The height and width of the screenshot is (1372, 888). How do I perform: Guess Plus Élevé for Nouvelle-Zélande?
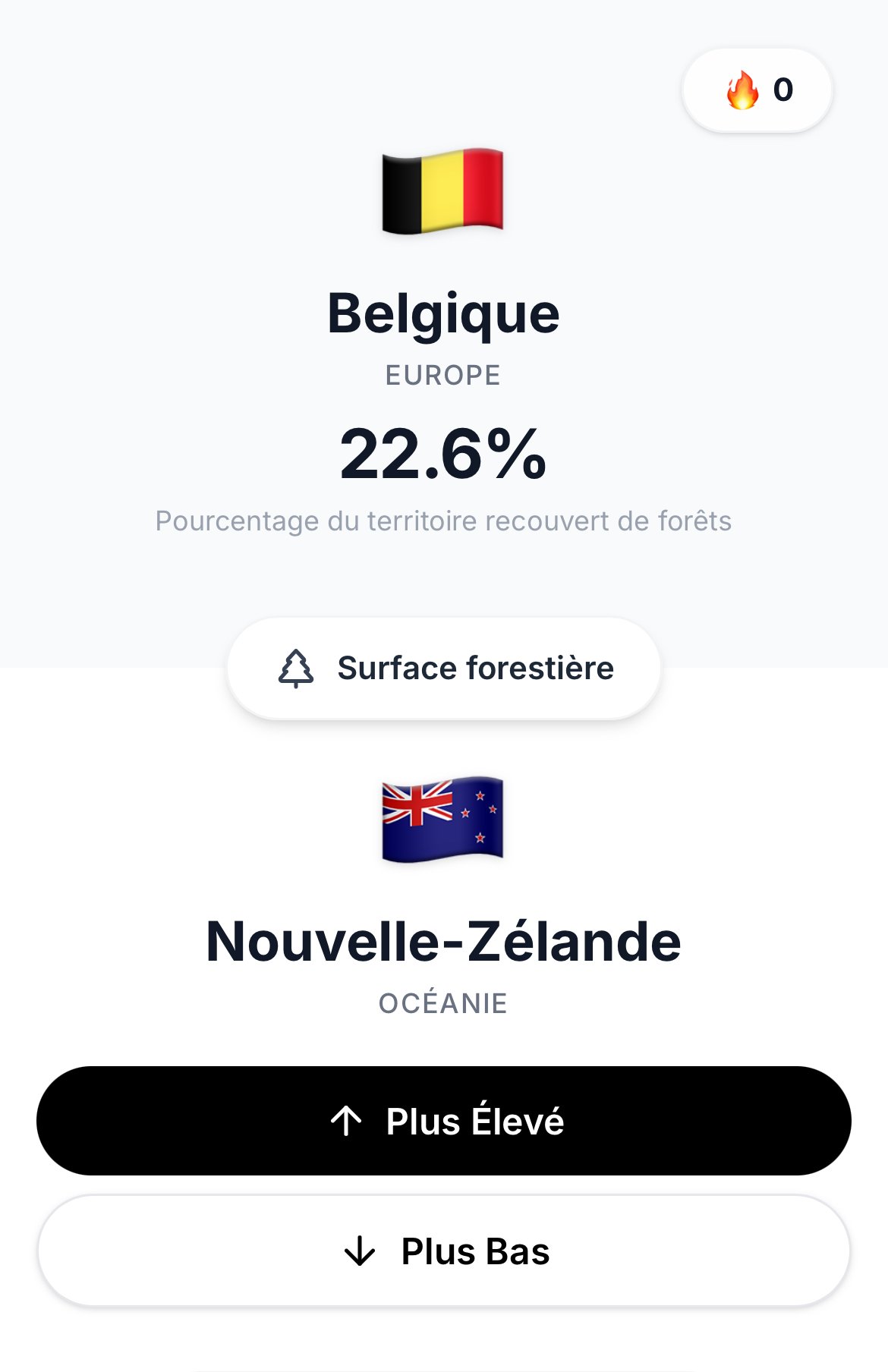[x=444, y=1121]
